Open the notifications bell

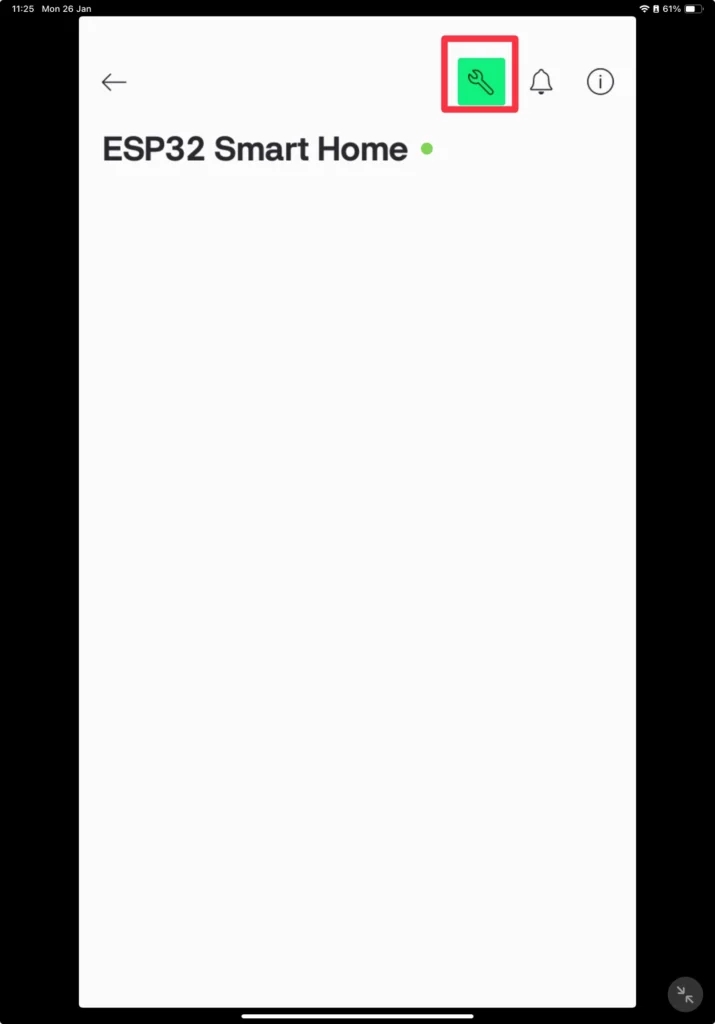pos(541,82)
